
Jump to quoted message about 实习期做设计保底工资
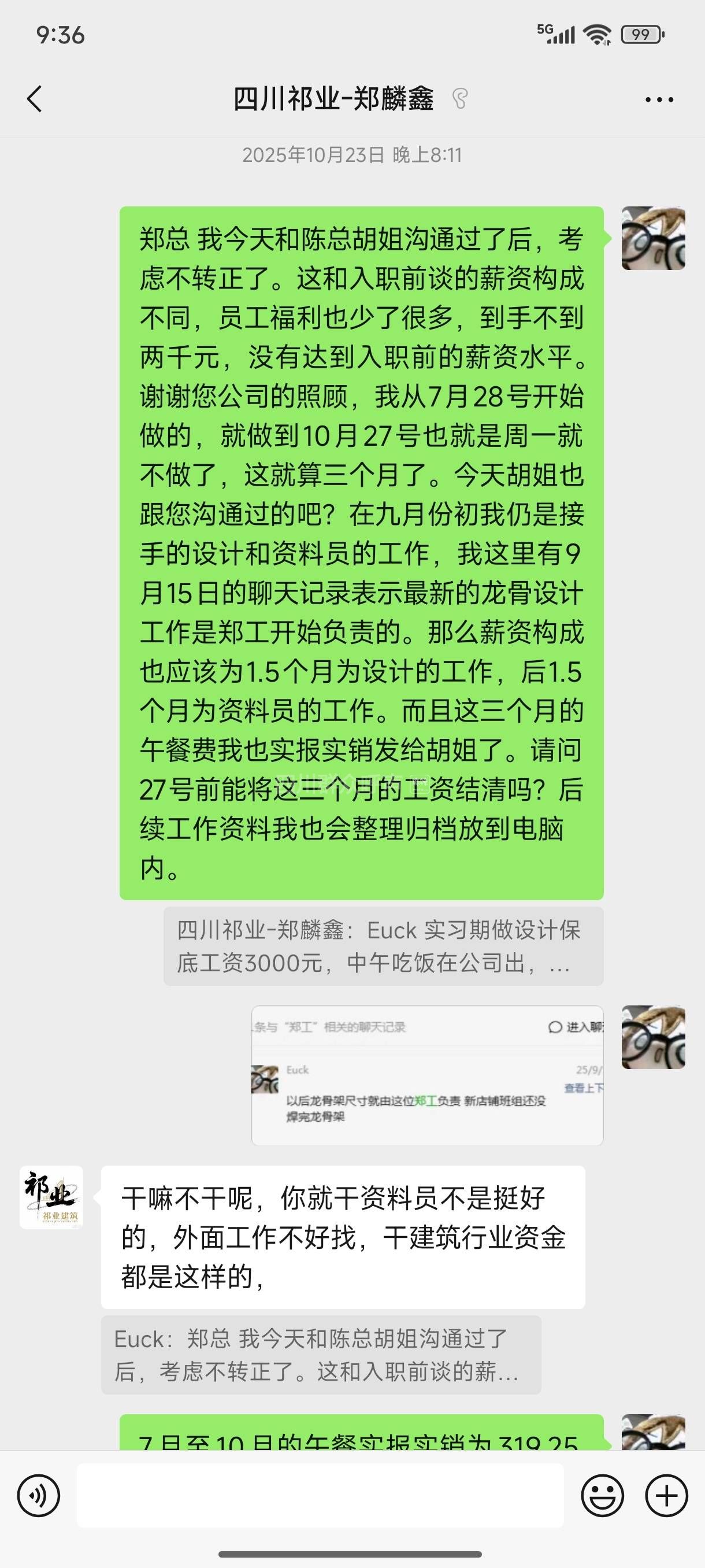(x=383, y=946)
